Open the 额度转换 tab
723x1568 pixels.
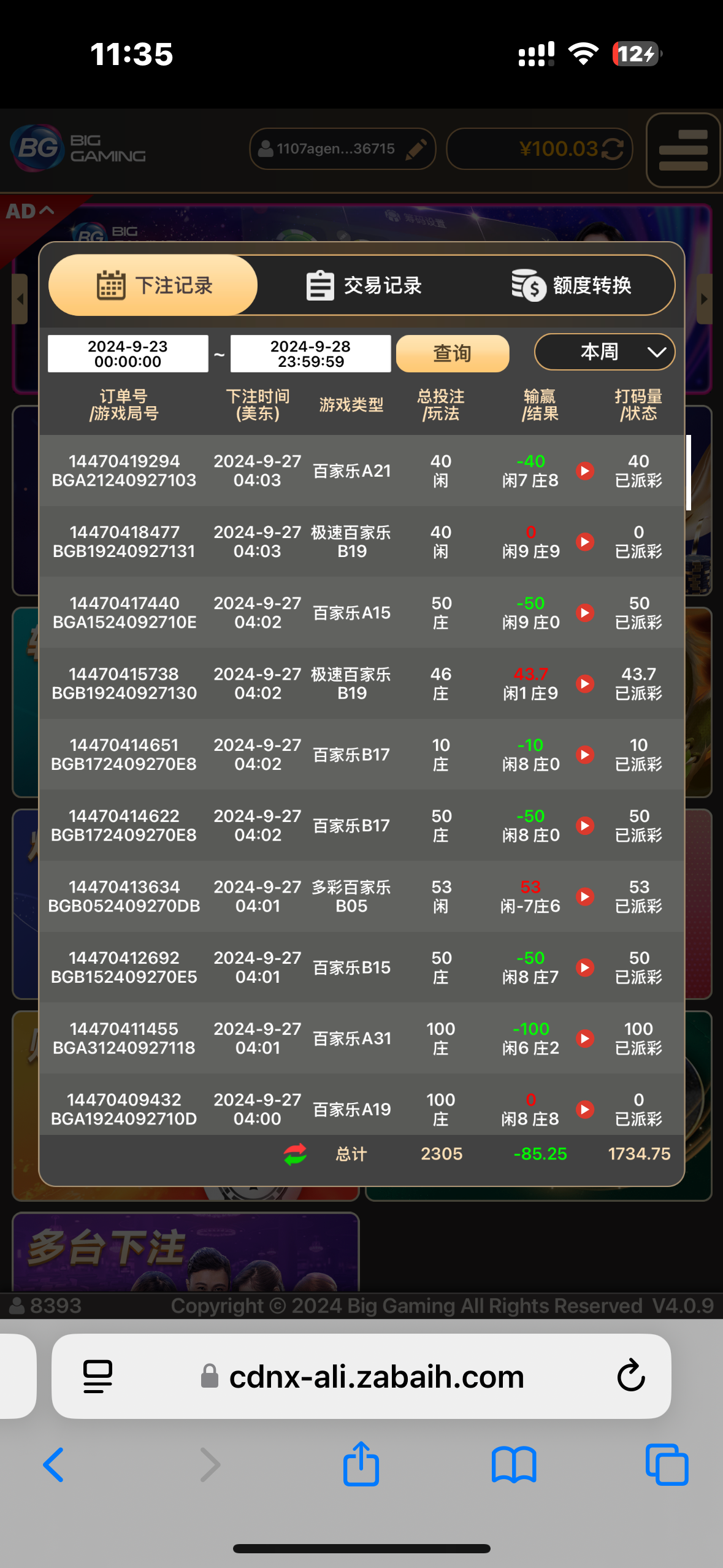572,285
